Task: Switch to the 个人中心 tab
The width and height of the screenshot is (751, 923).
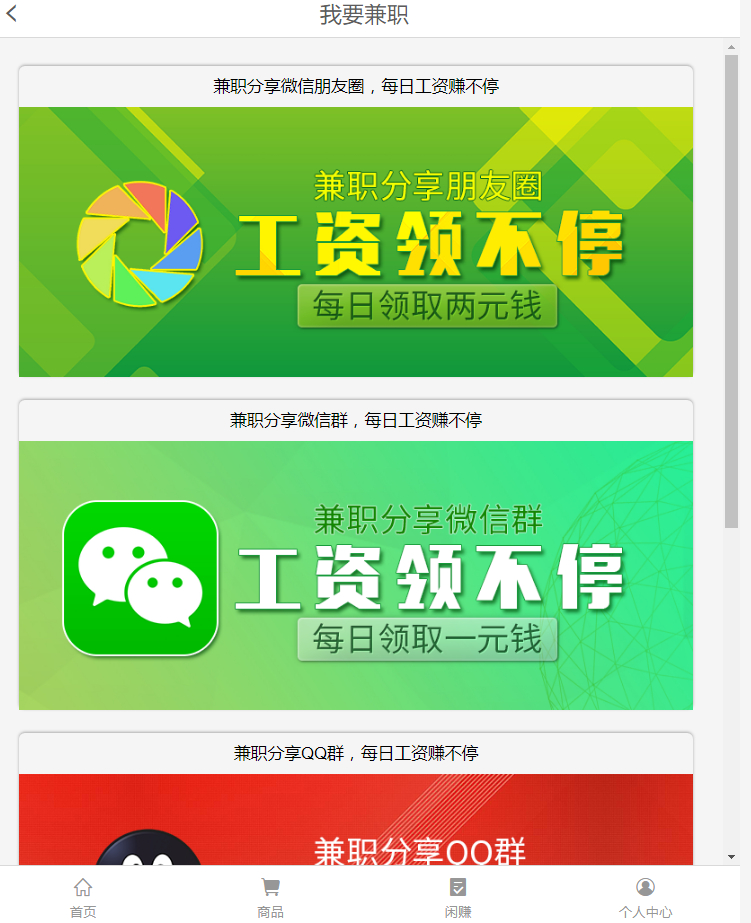Action: coord(645,896)
